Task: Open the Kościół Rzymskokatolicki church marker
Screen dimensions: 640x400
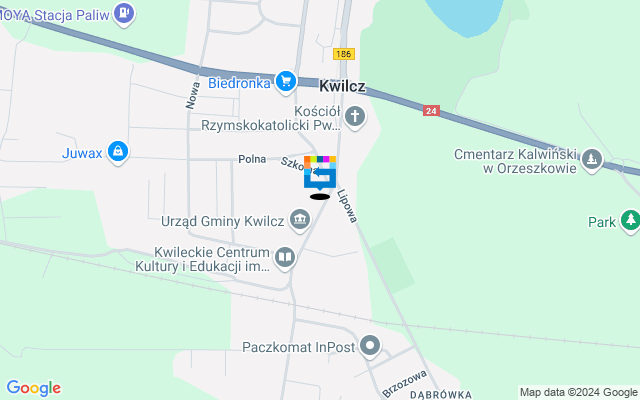Action: tap(355, 118)
